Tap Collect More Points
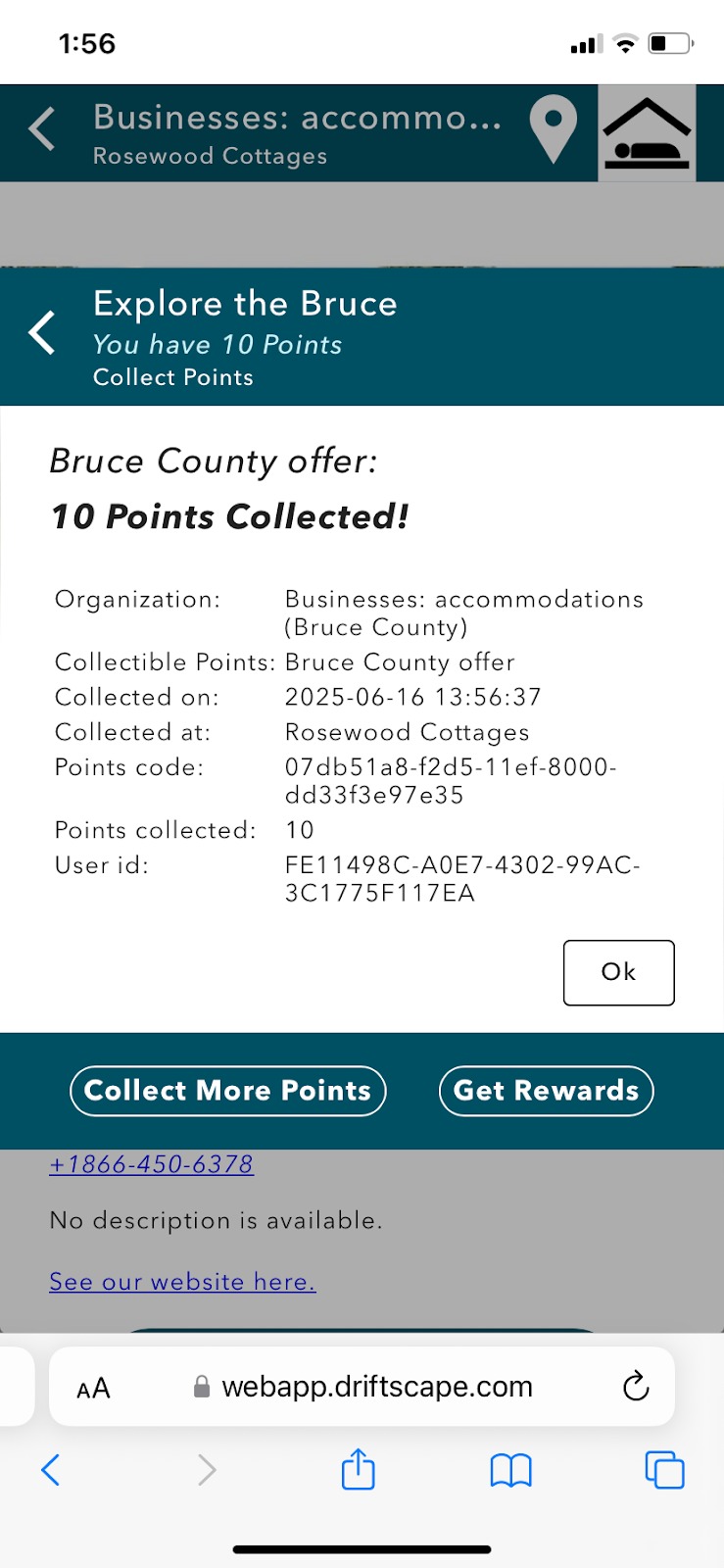Screen dimensions: 724x1568 tap(228, 1091)
